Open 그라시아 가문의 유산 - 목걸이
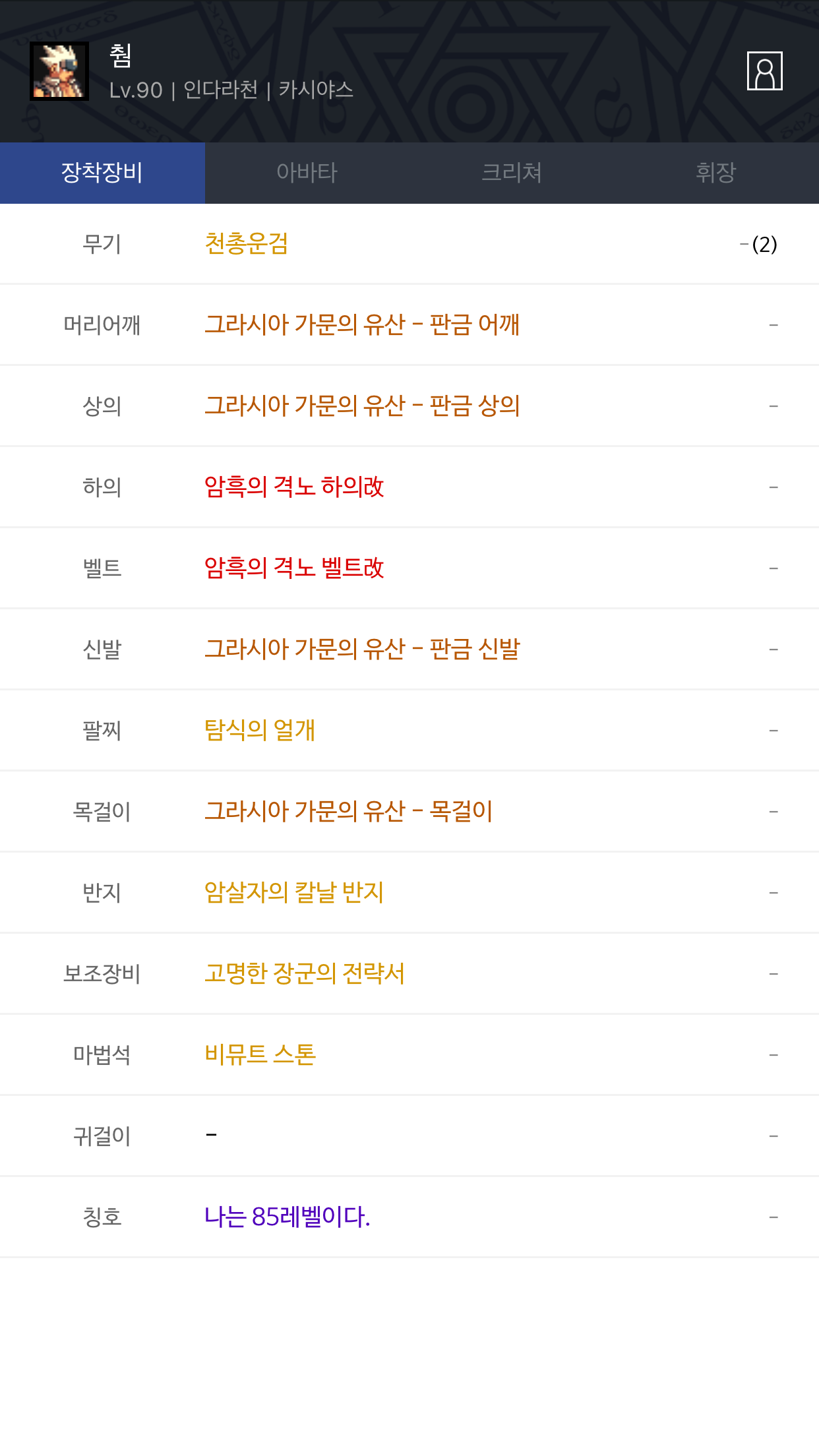 (348, 811)
